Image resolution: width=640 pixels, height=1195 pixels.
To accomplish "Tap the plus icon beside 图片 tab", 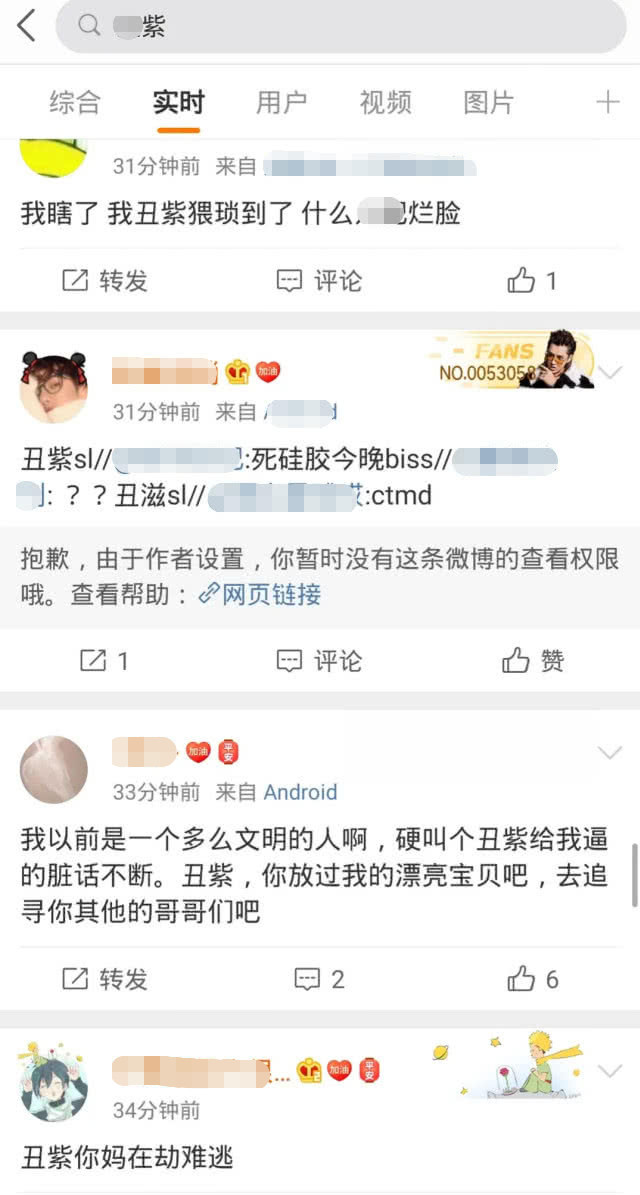I will tap(607, 102).
